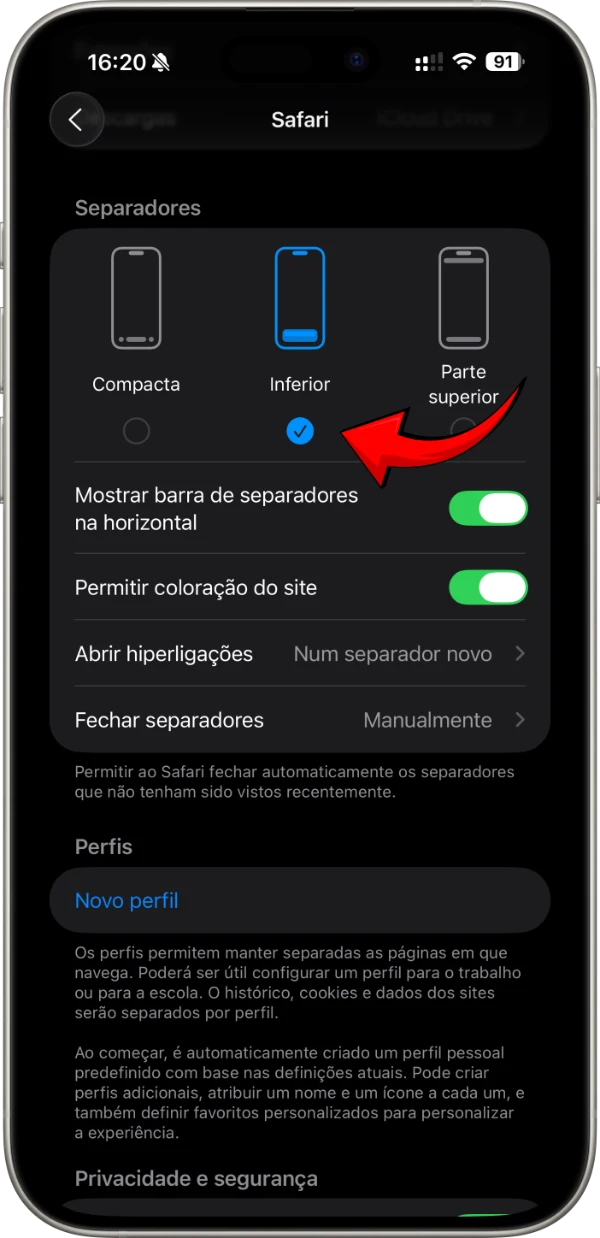Create a Novo perfil

click(x=127, y=901)
